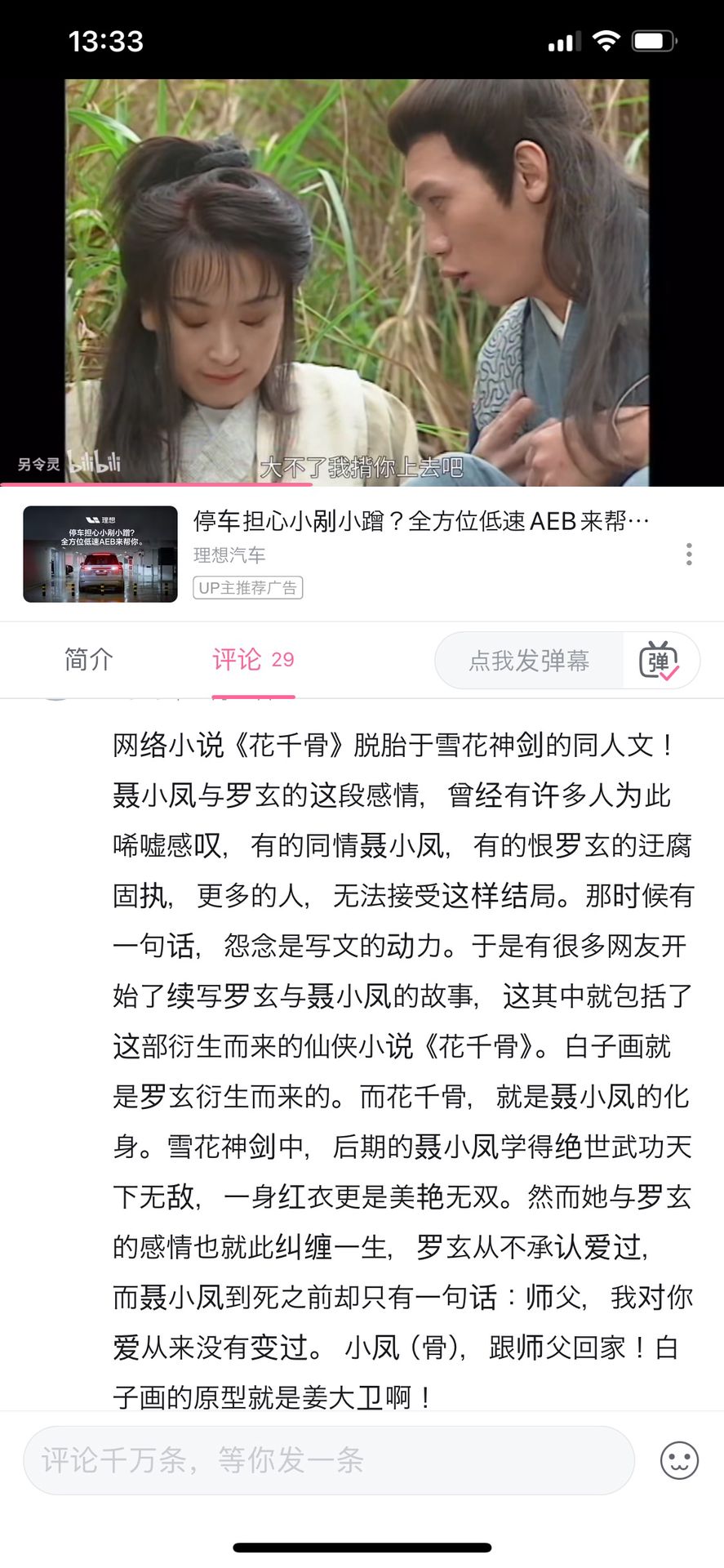
Task: Open the ad's three-dot overflow menu
Action: pos(690,555)
